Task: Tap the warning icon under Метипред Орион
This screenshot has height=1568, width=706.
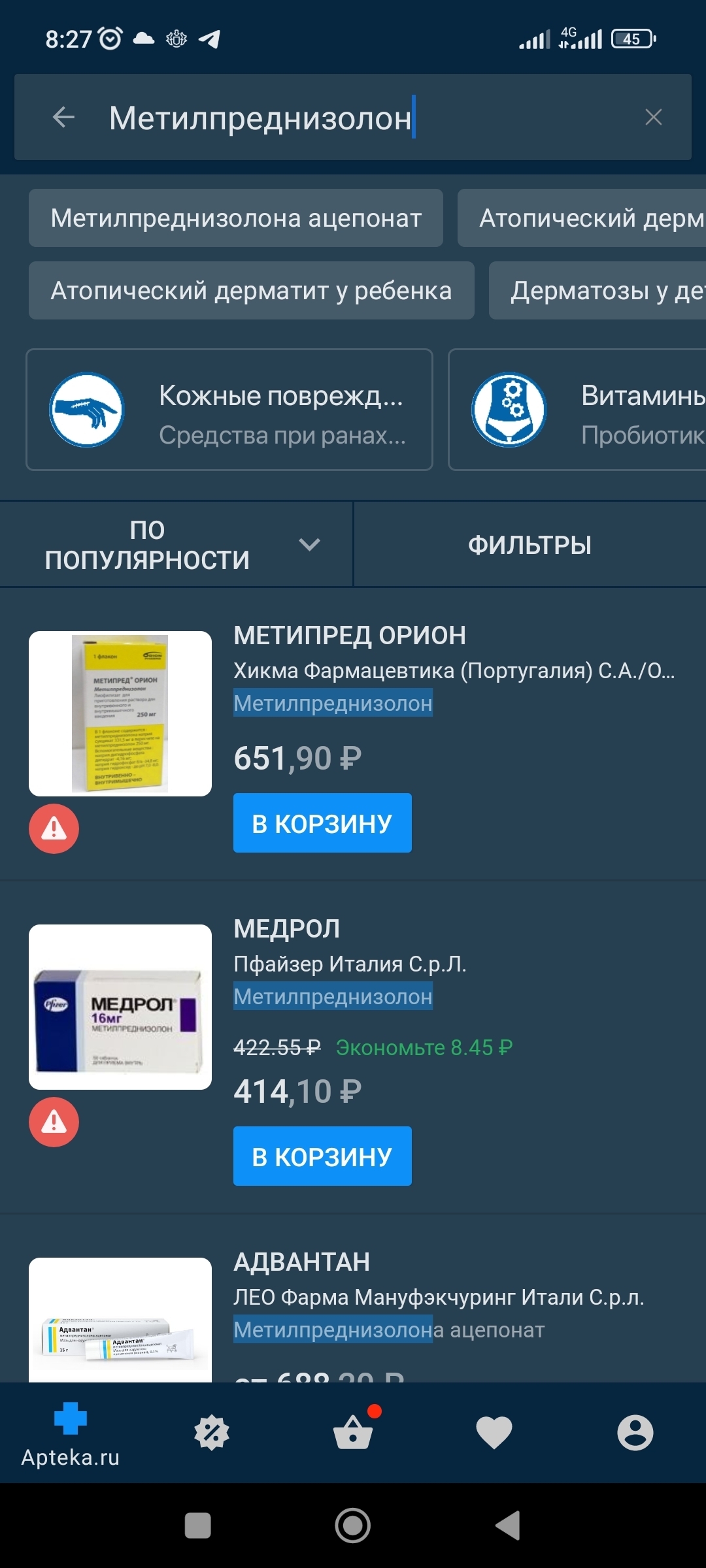Action: tap(54, 828)
